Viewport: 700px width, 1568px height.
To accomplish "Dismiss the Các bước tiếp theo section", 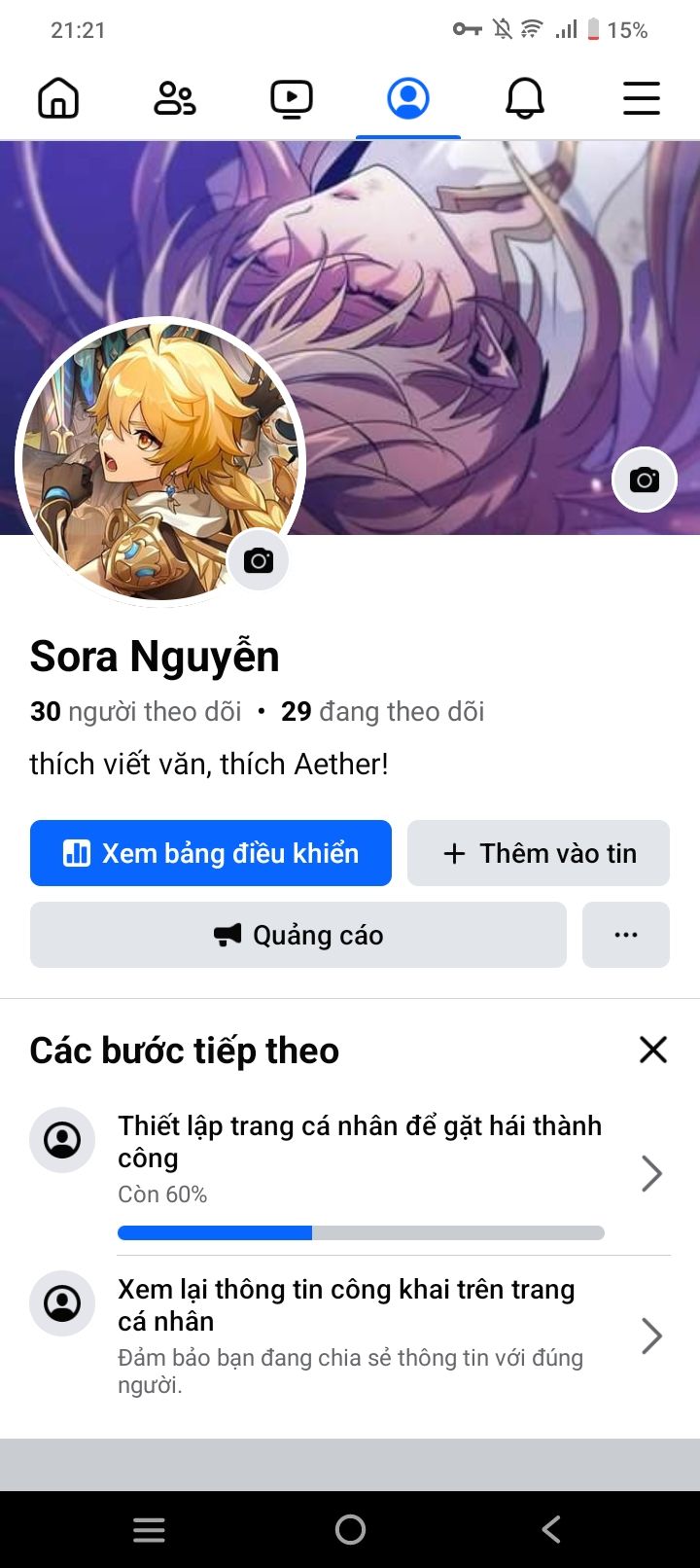I will (x=653, y=1050).
